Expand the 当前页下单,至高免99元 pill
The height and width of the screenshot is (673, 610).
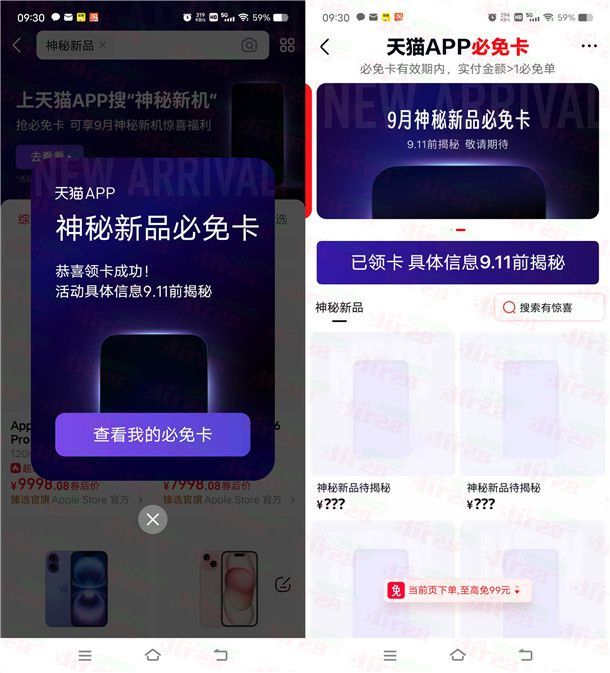pyautogui.click(x=457, y=590)
